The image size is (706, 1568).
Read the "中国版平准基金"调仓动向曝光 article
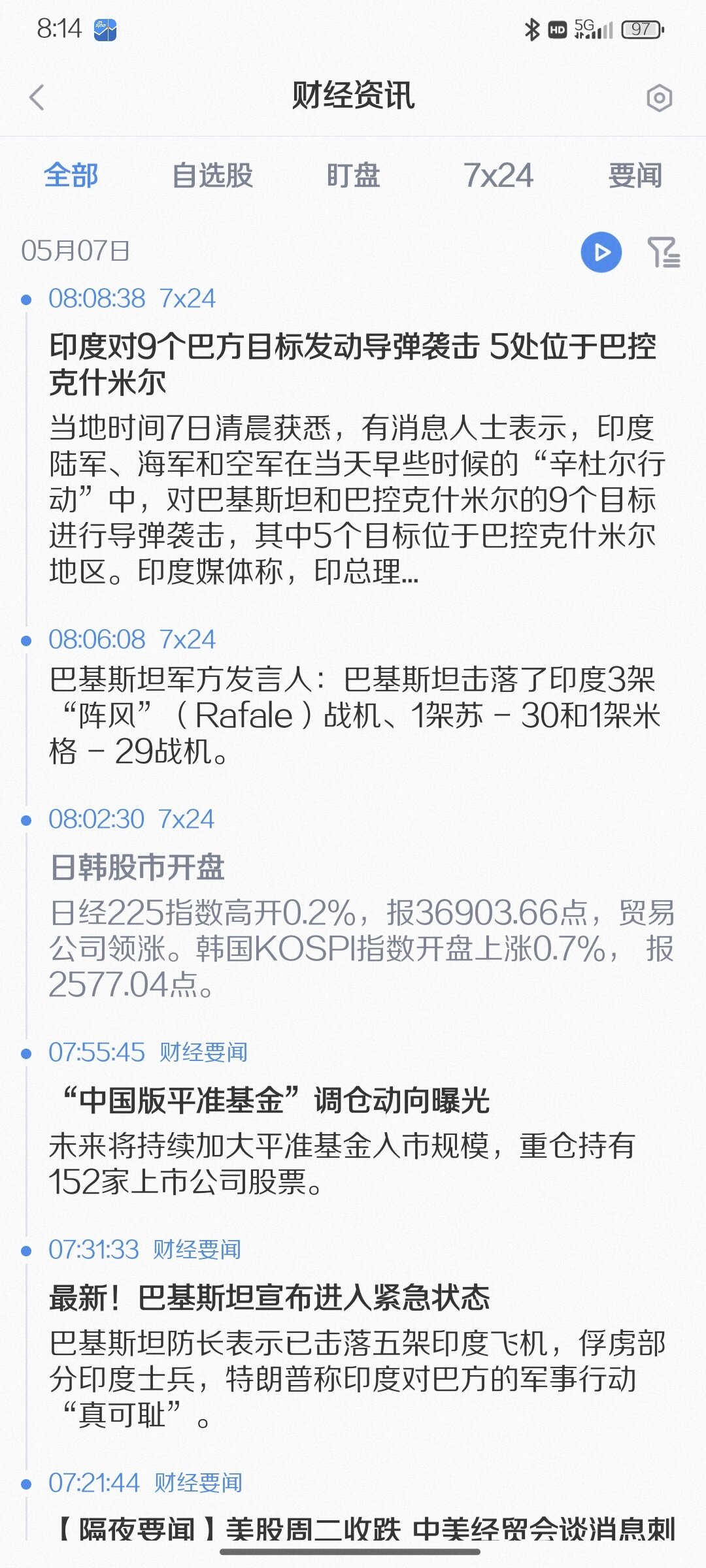275,1100
